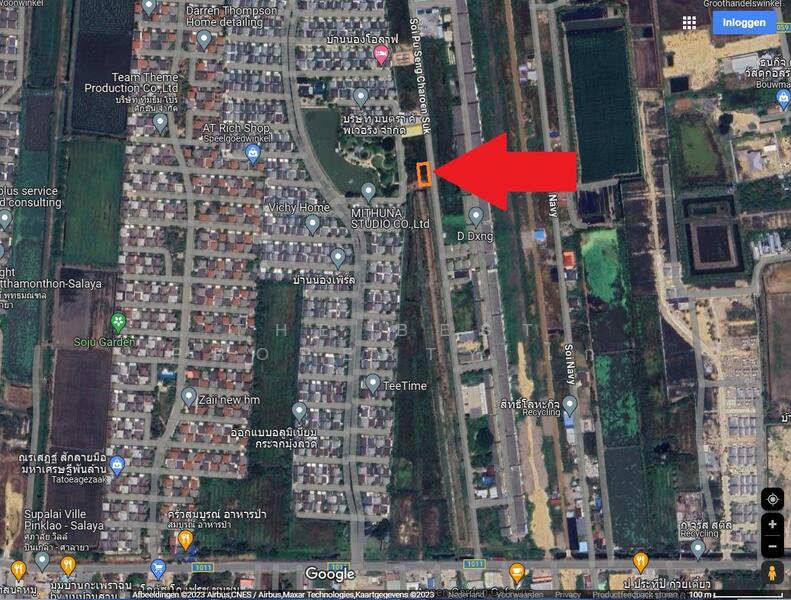
Task: Show my current location
Action: pyautogui.click(x=772, y=498)
